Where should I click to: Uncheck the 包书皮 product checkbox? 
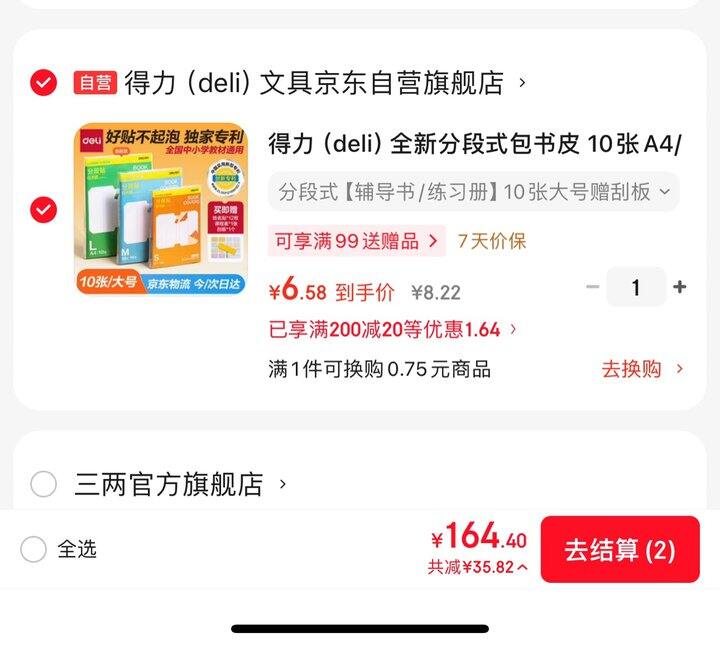coord(44,210)
